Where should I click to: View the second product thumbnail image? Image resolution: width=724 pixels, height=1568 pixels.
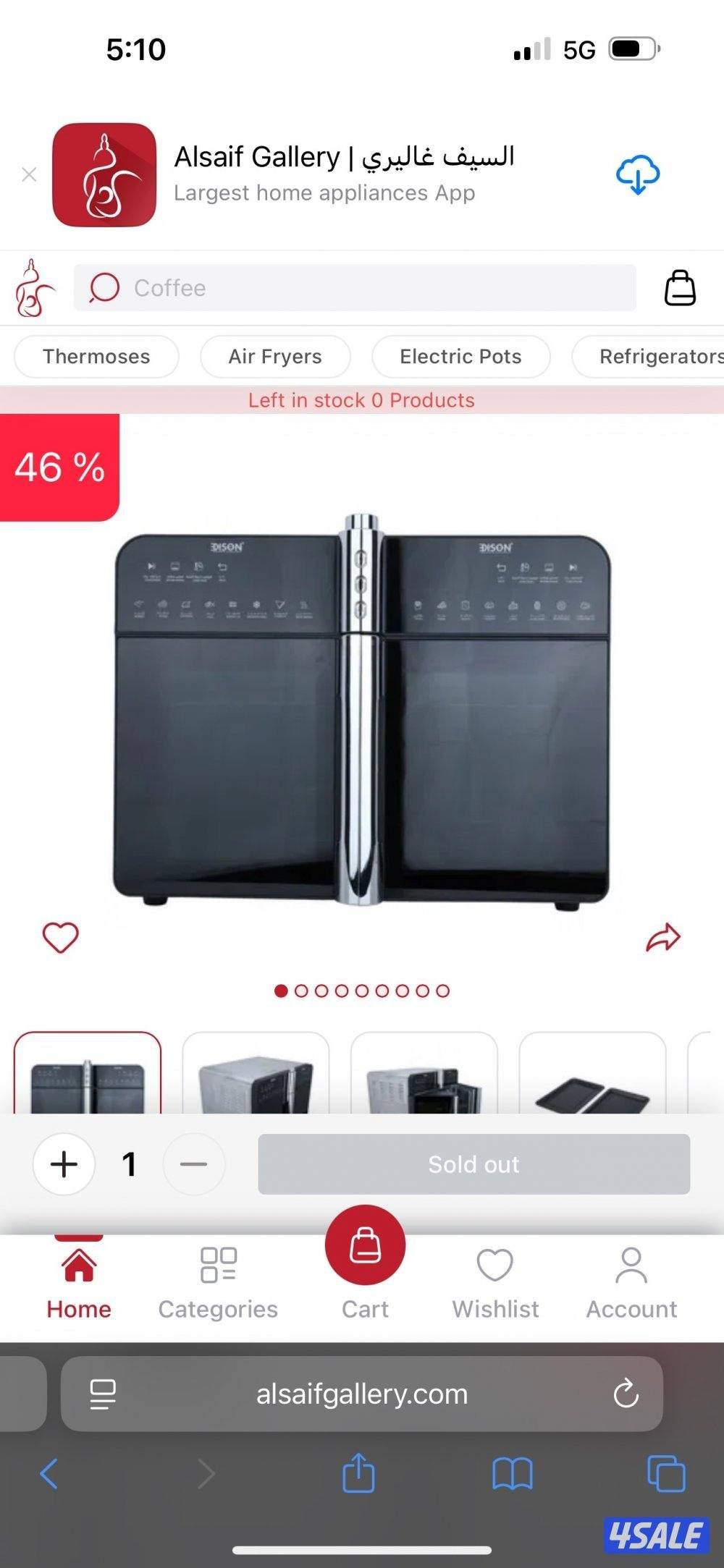[x=256, y=1075]
